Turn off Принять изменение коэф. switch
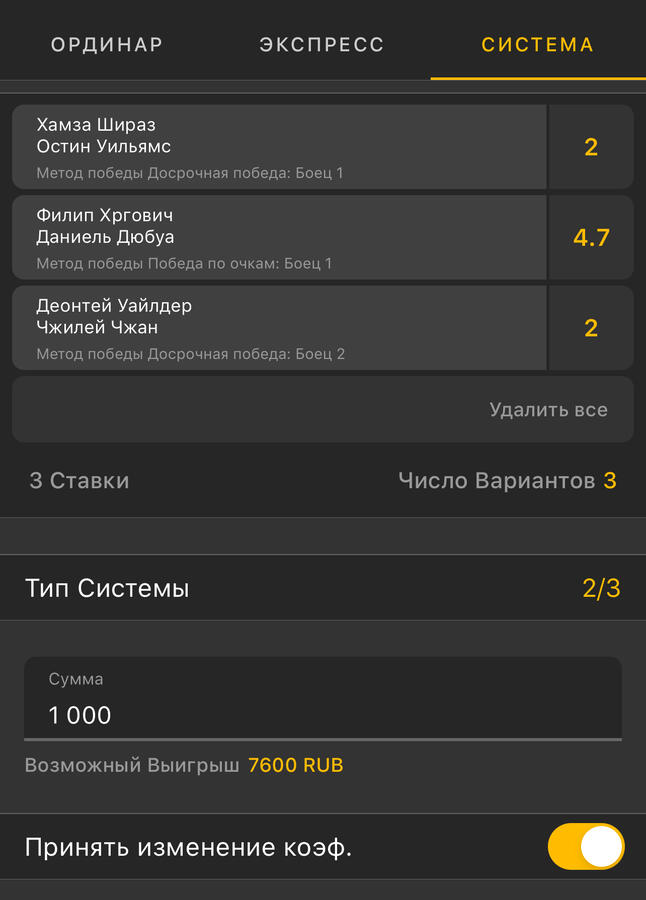Screen dimensions: 646x900 point(586,848)
